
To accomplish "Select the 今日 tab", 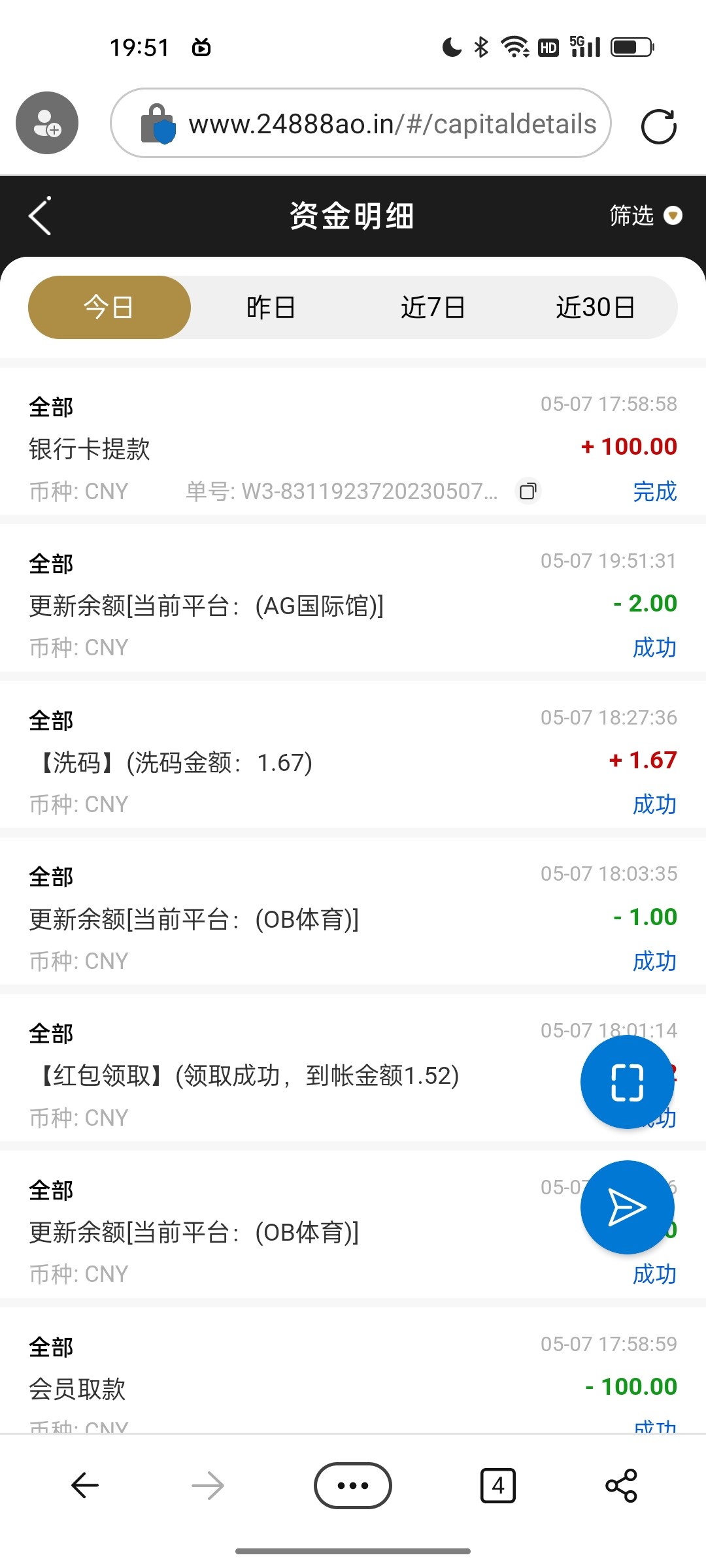I will [109, 307].
